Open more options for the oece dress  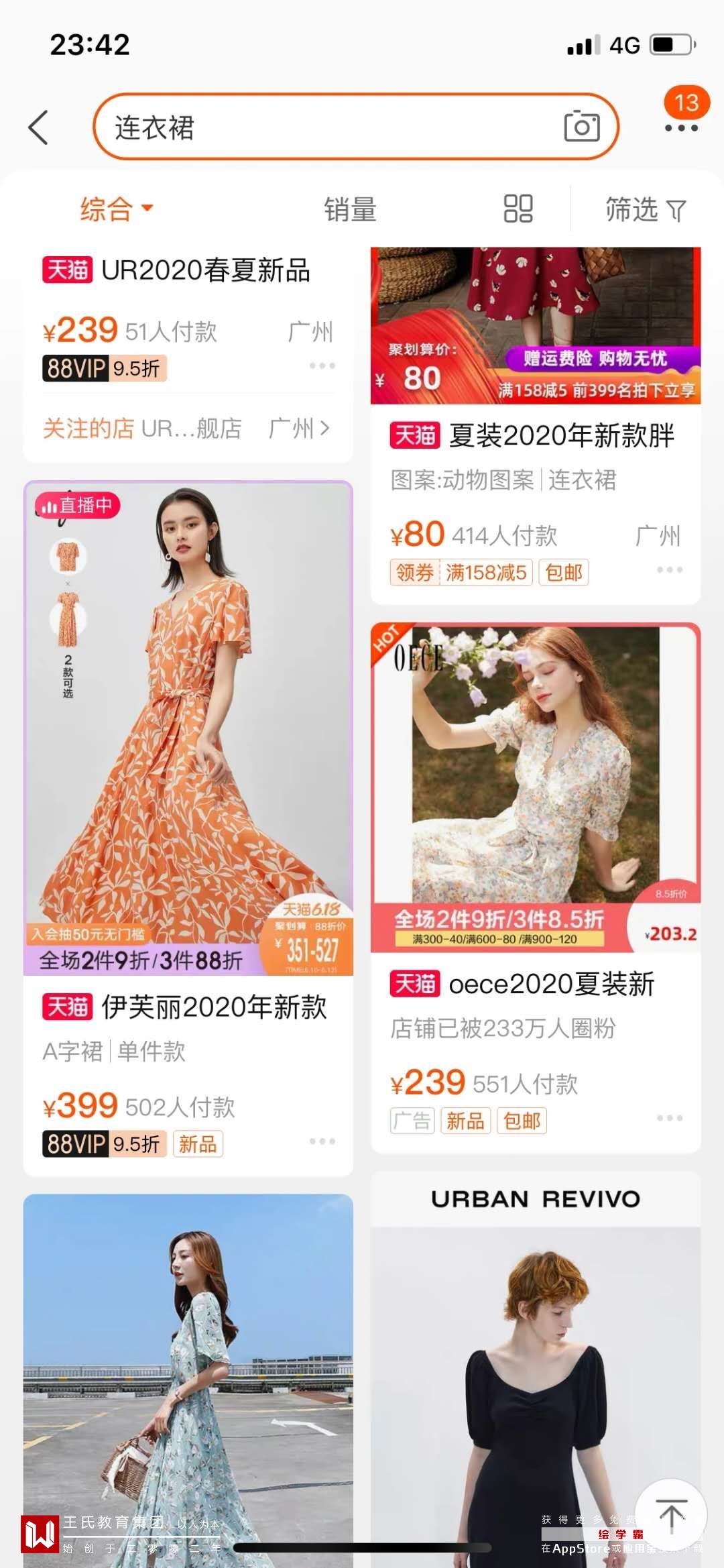(x=670, y=1118)
